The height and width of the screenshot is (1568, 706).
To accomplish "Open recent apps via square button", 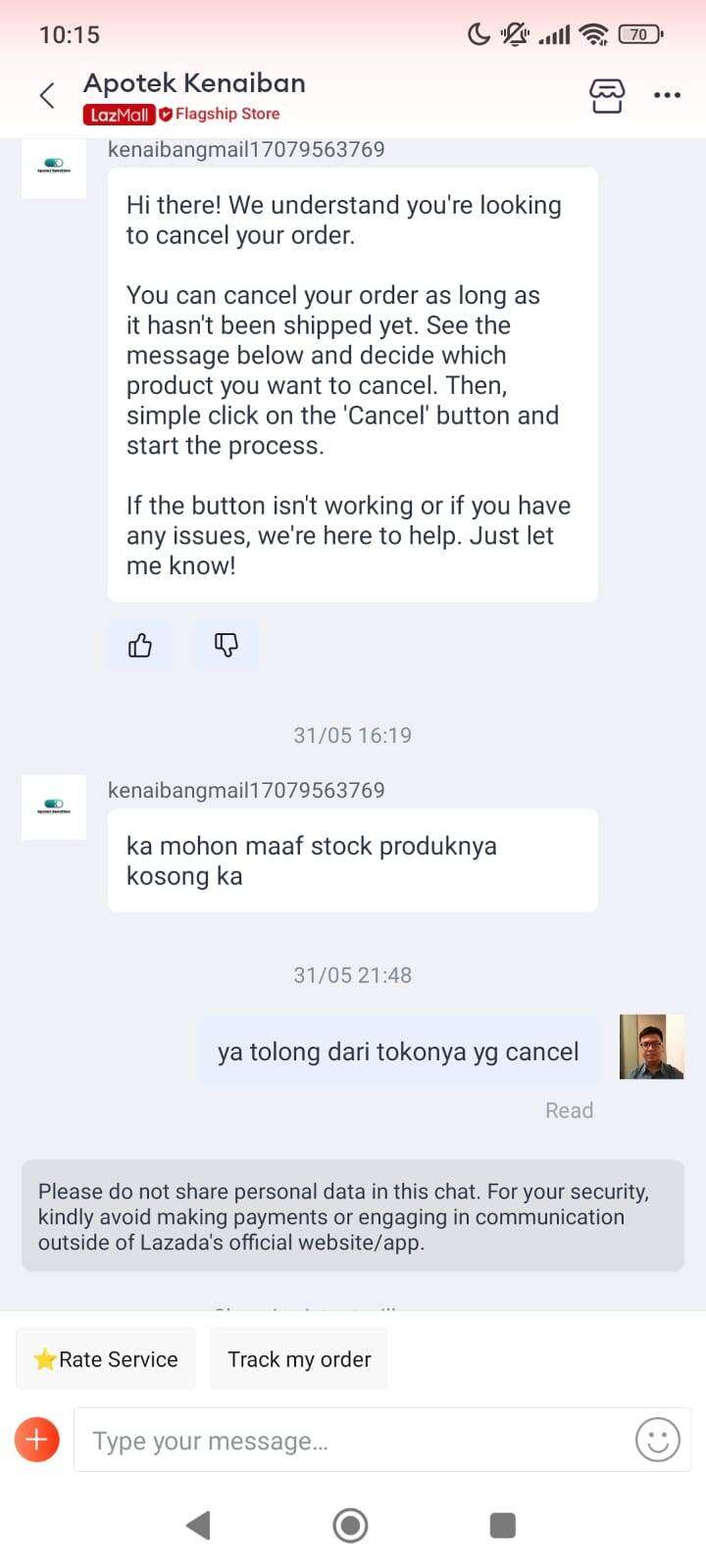I will tap(502, 1525).
